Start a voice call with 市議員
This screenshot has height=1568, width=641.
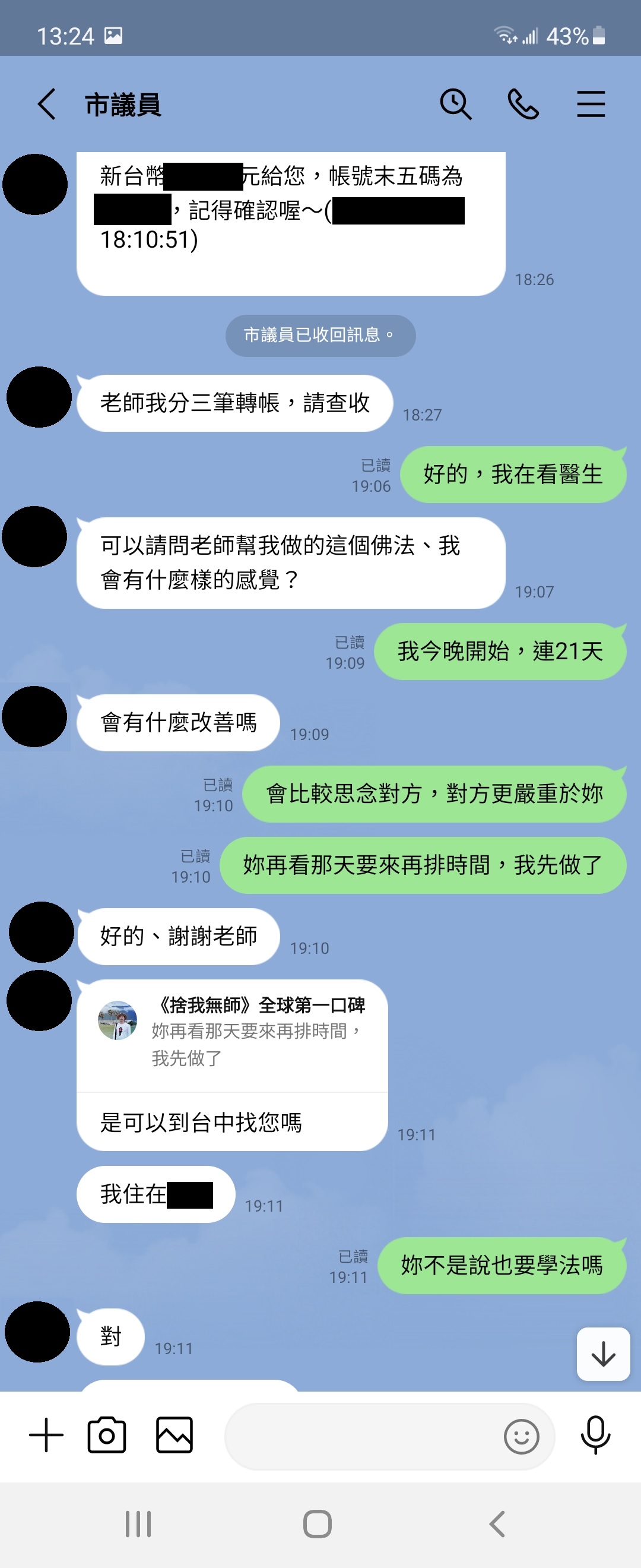(523, 104)
